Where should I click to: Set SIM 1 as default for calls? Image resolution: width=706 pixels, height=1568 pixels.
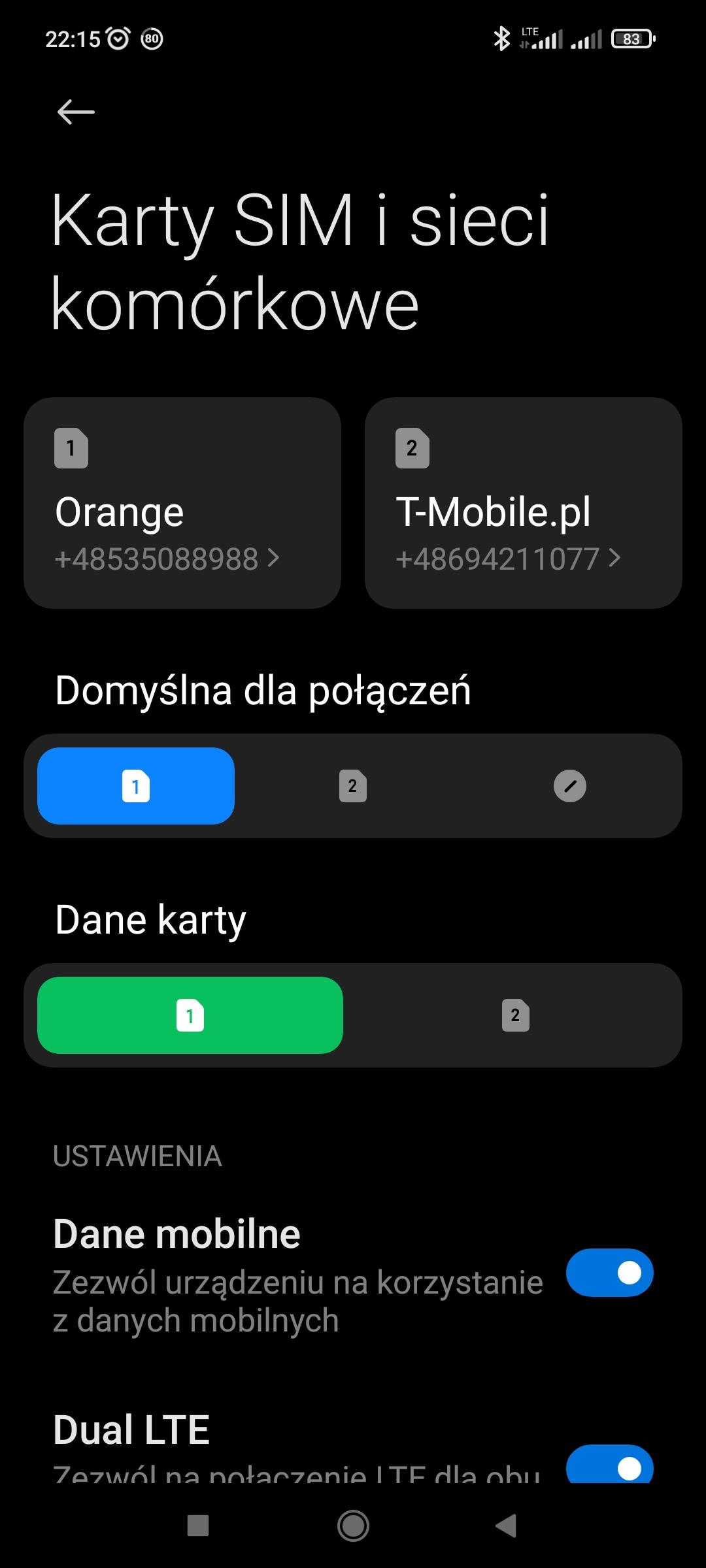point(136,786)
